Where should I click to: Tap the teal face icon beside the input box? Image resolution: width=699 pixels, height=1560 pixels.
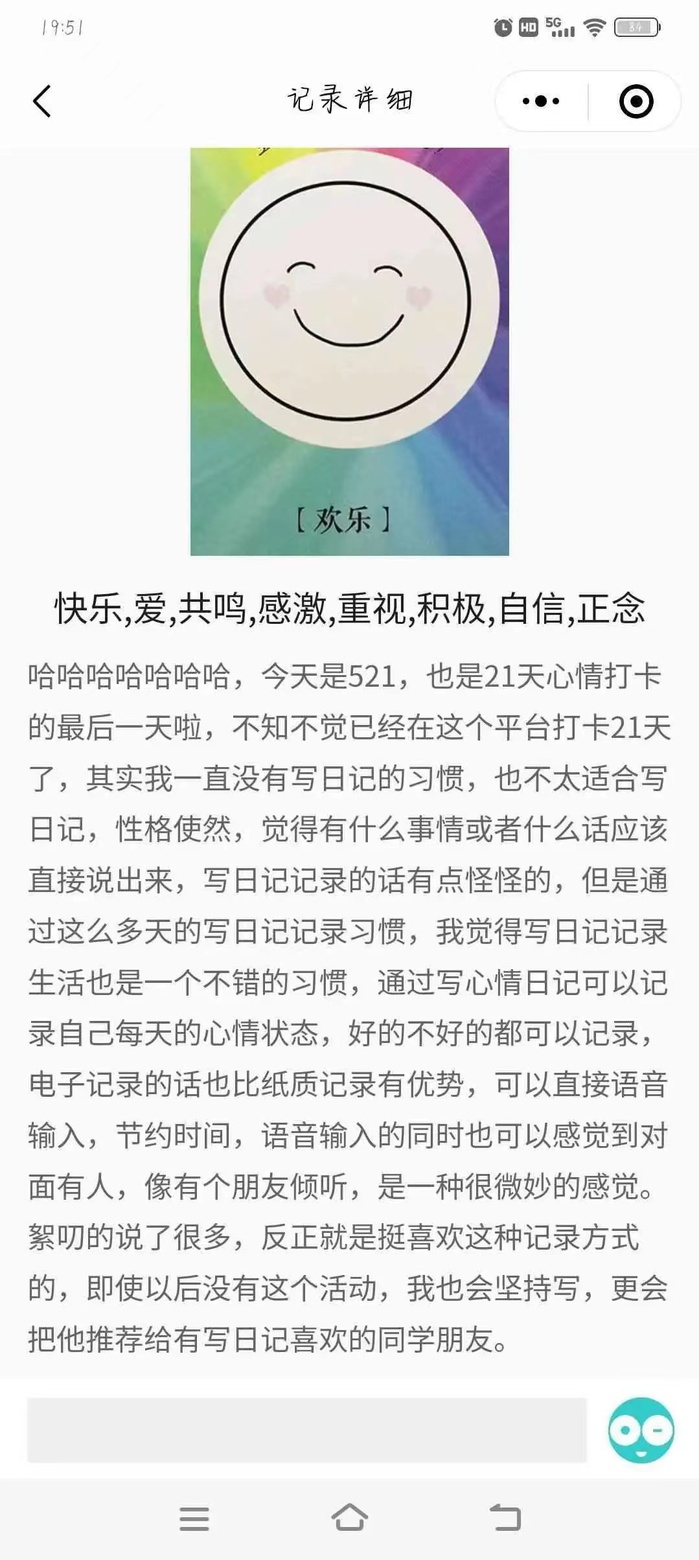point(641,1430)
